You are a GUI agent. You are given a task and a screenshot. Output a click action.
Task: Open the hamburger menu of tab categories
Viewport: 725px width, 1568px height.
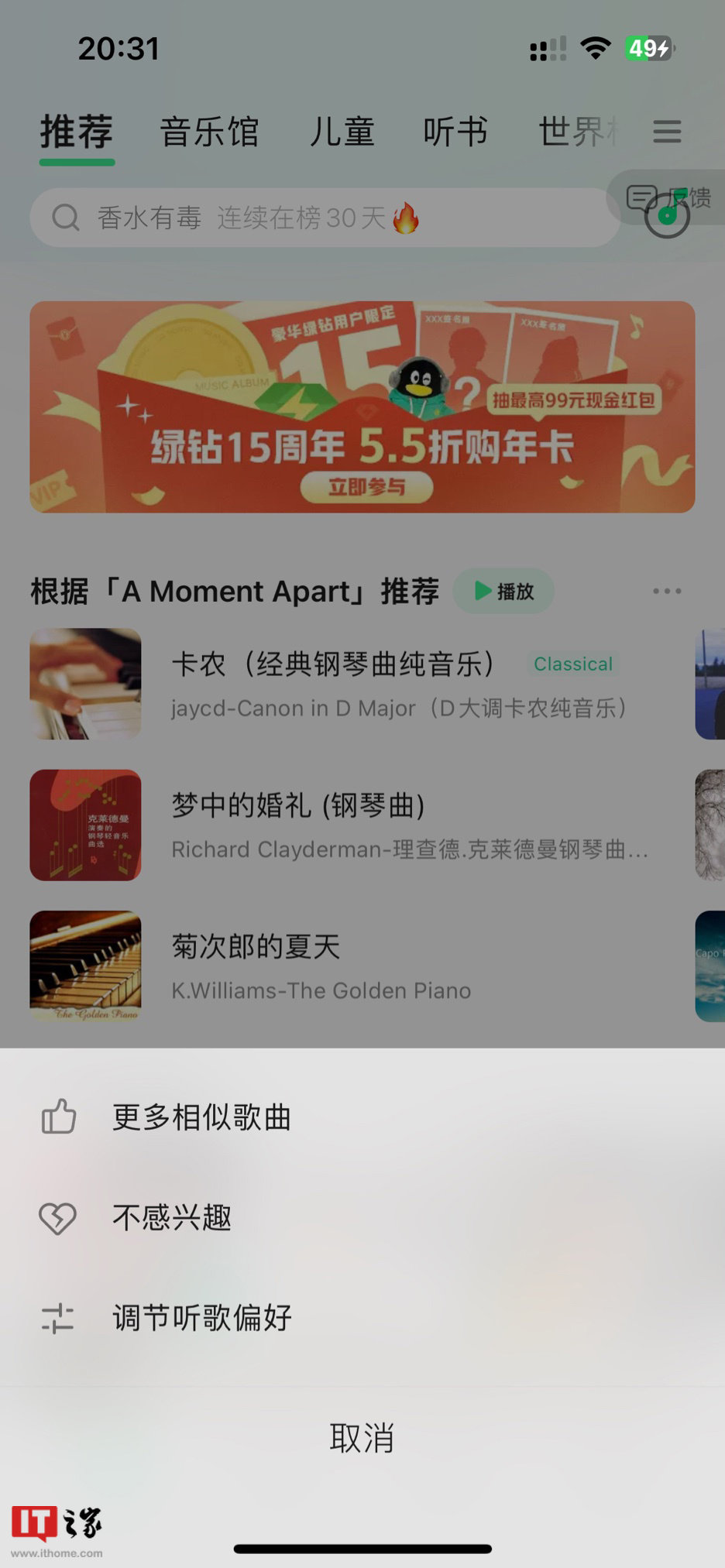coord(667,132)
